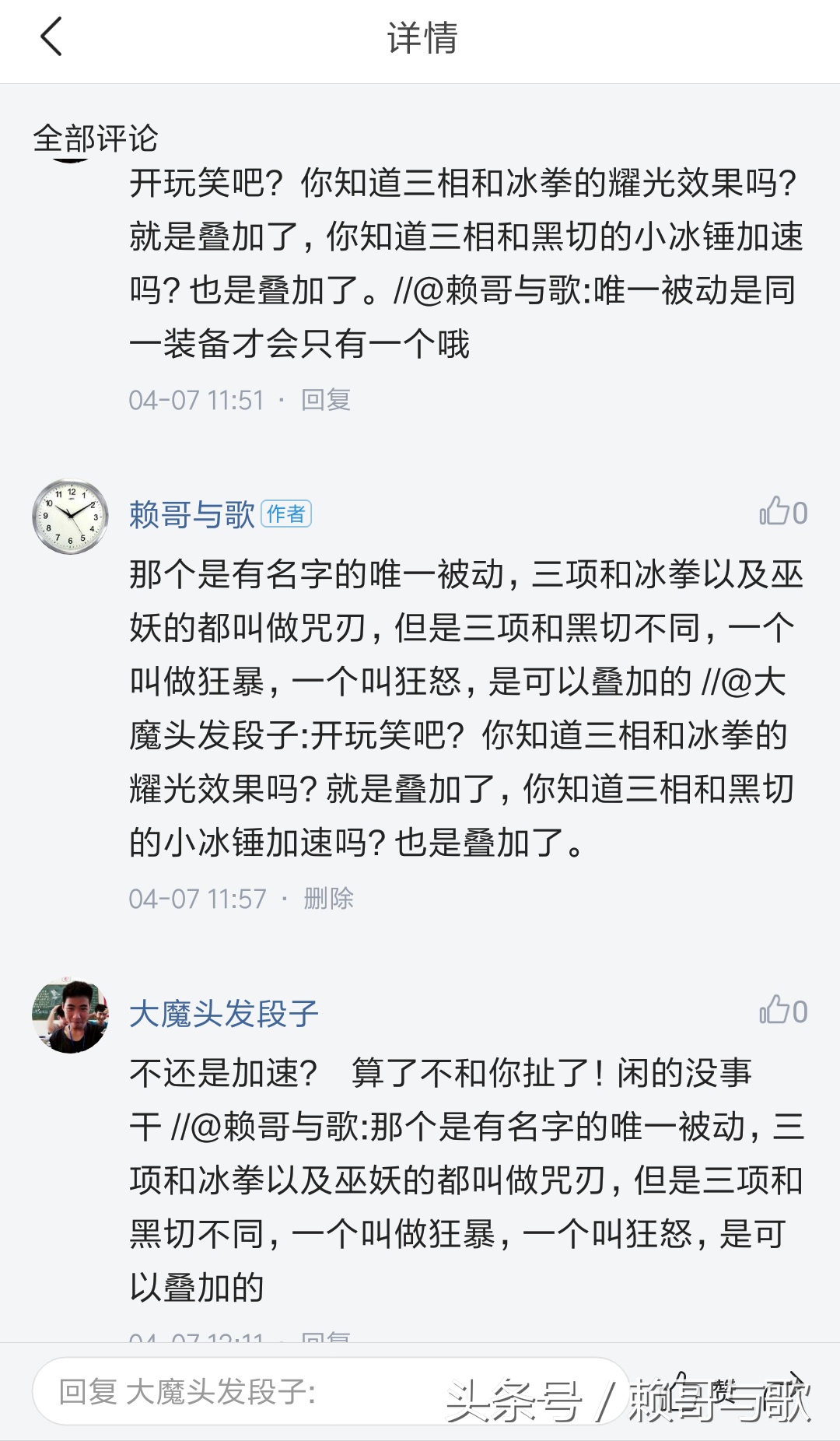Tap 删除 under the author's comment

(331, 899)
